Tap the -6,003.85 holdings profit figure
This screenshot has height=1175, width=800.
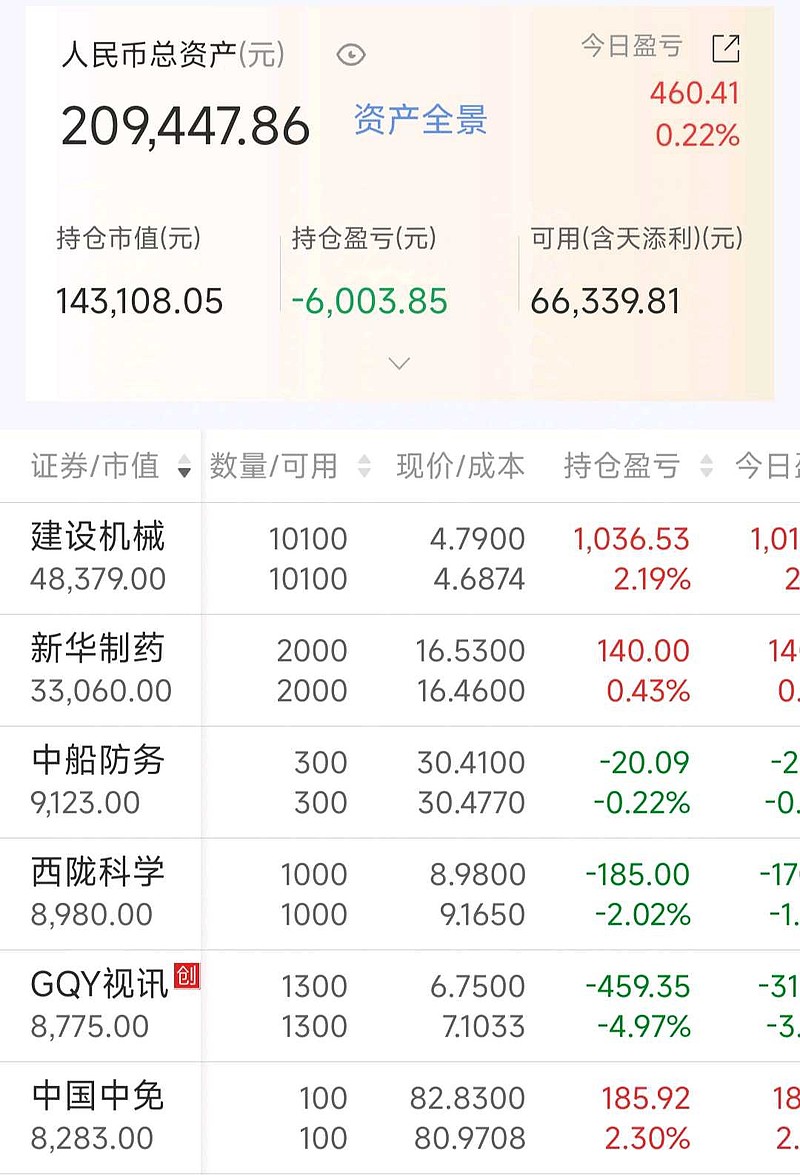(x=370, y=300)
